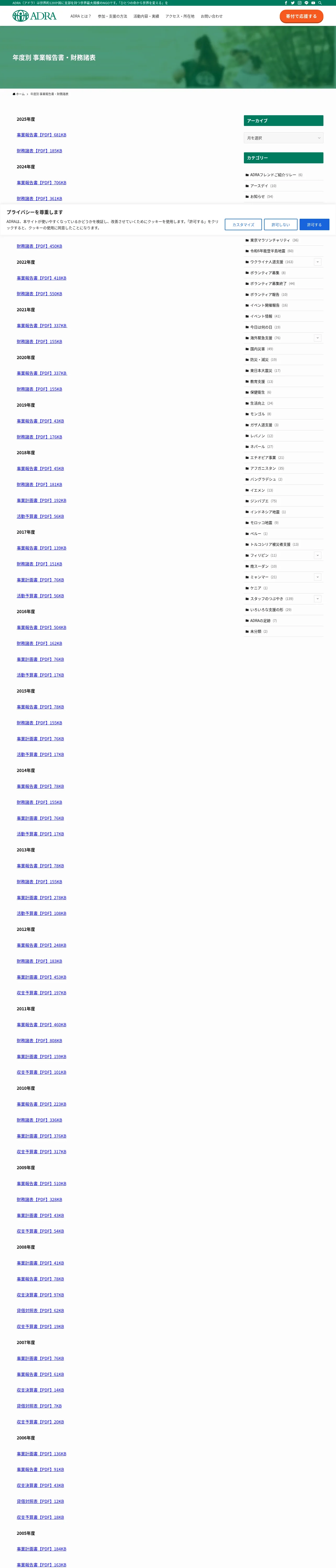Image resolution: width=336 pixels, height=1568 pixels.
Task: Open the 2024年度 財務諸表 PDF 361KB
Action: point(40,198)
